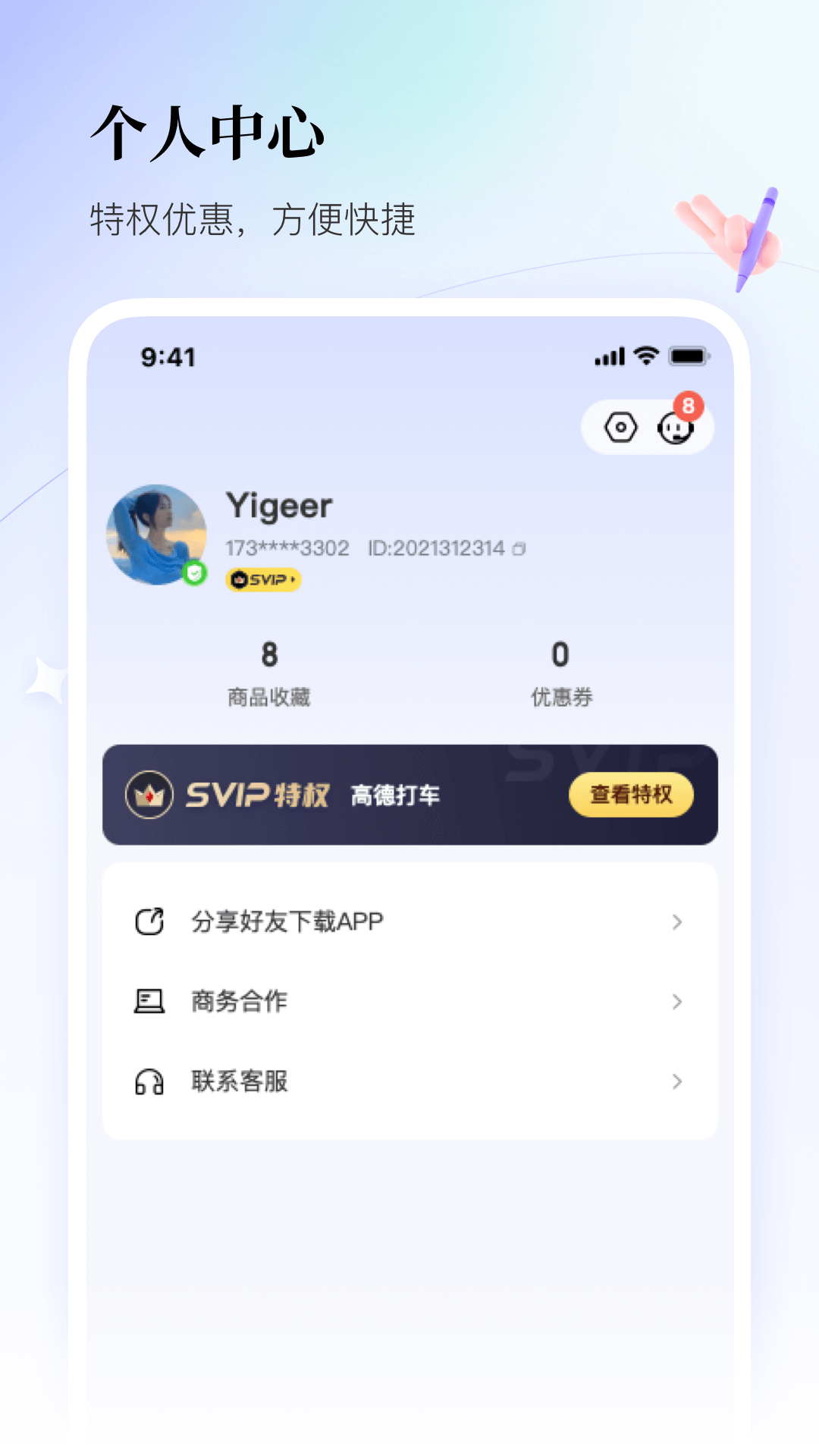
Task: Click the laptop icon beside 商务合作
Action: [150, 1001]
